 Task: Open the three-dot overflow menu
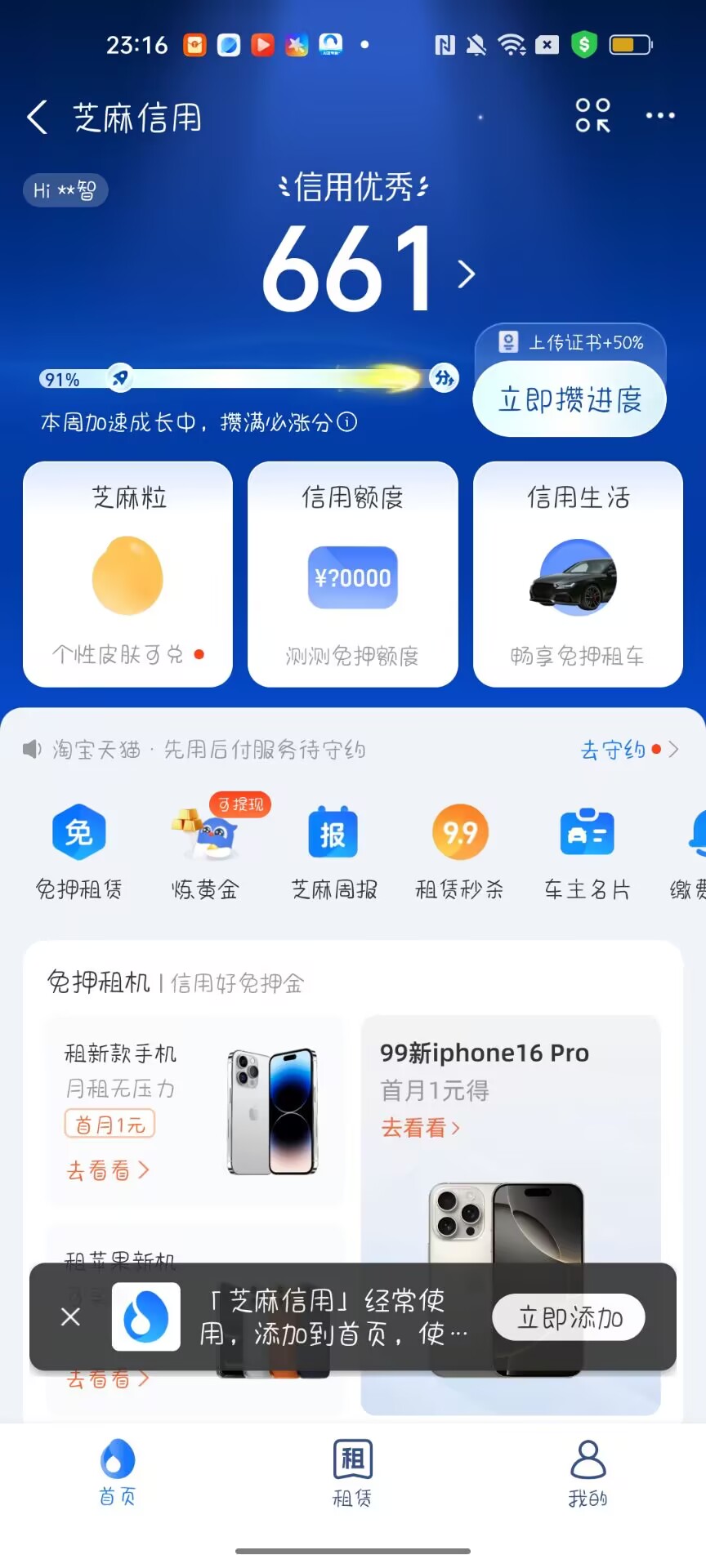pyautogui.click(x=660, y=116)
